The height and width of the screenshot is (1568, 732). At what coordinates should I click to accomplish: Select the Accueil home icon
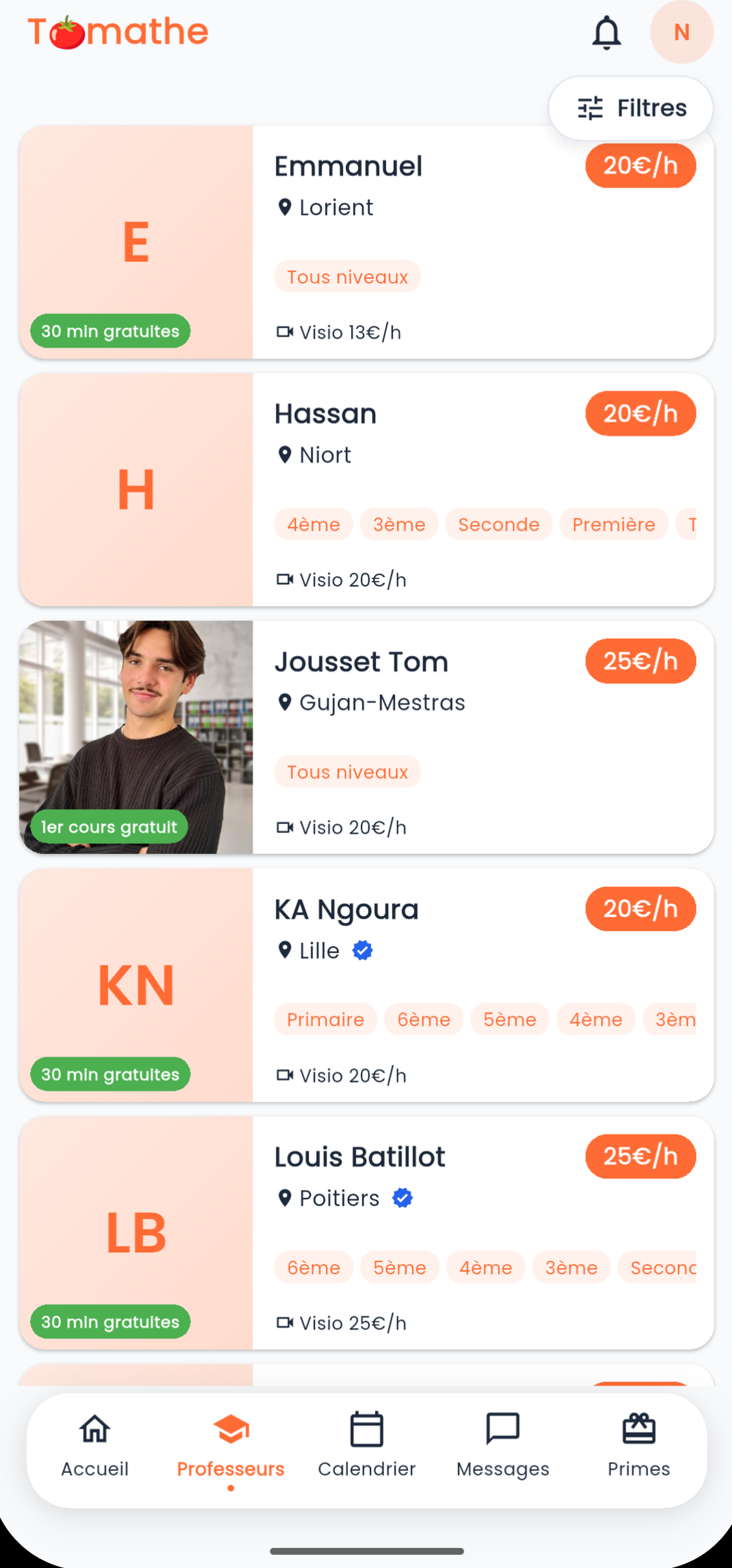pyautogui.click(x=94, y=1430)
